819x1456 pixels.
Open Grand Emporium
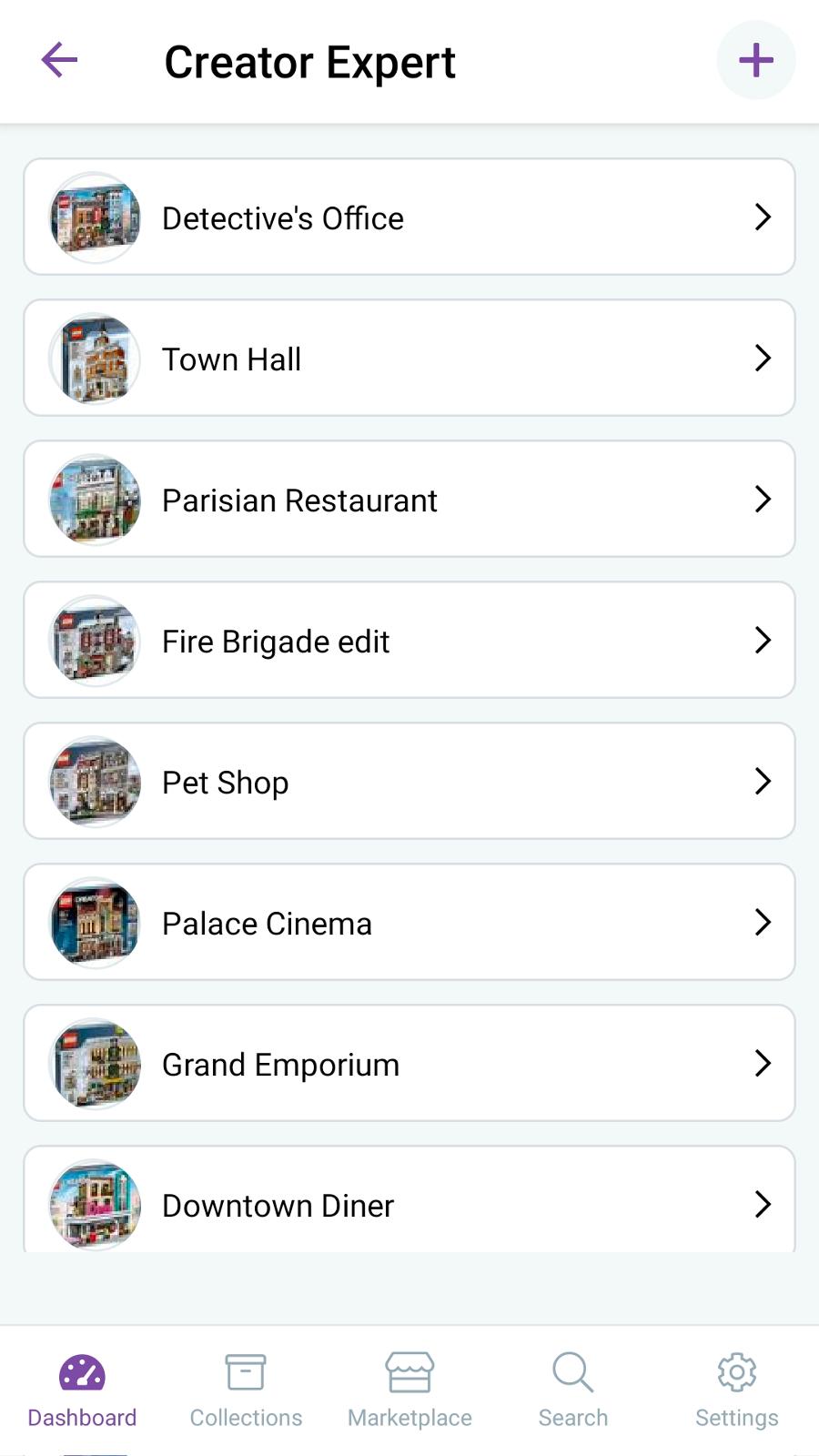[409, 1063]
